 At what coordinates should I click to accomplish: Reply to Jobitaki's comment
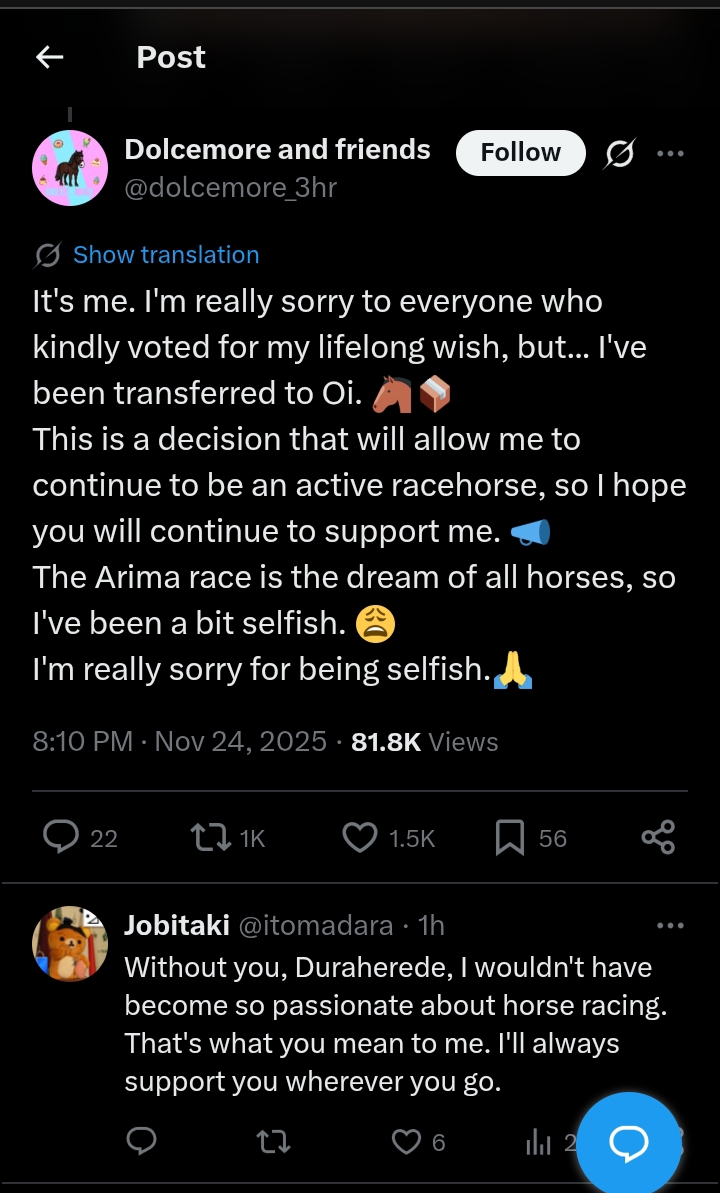coord(143,1142)
